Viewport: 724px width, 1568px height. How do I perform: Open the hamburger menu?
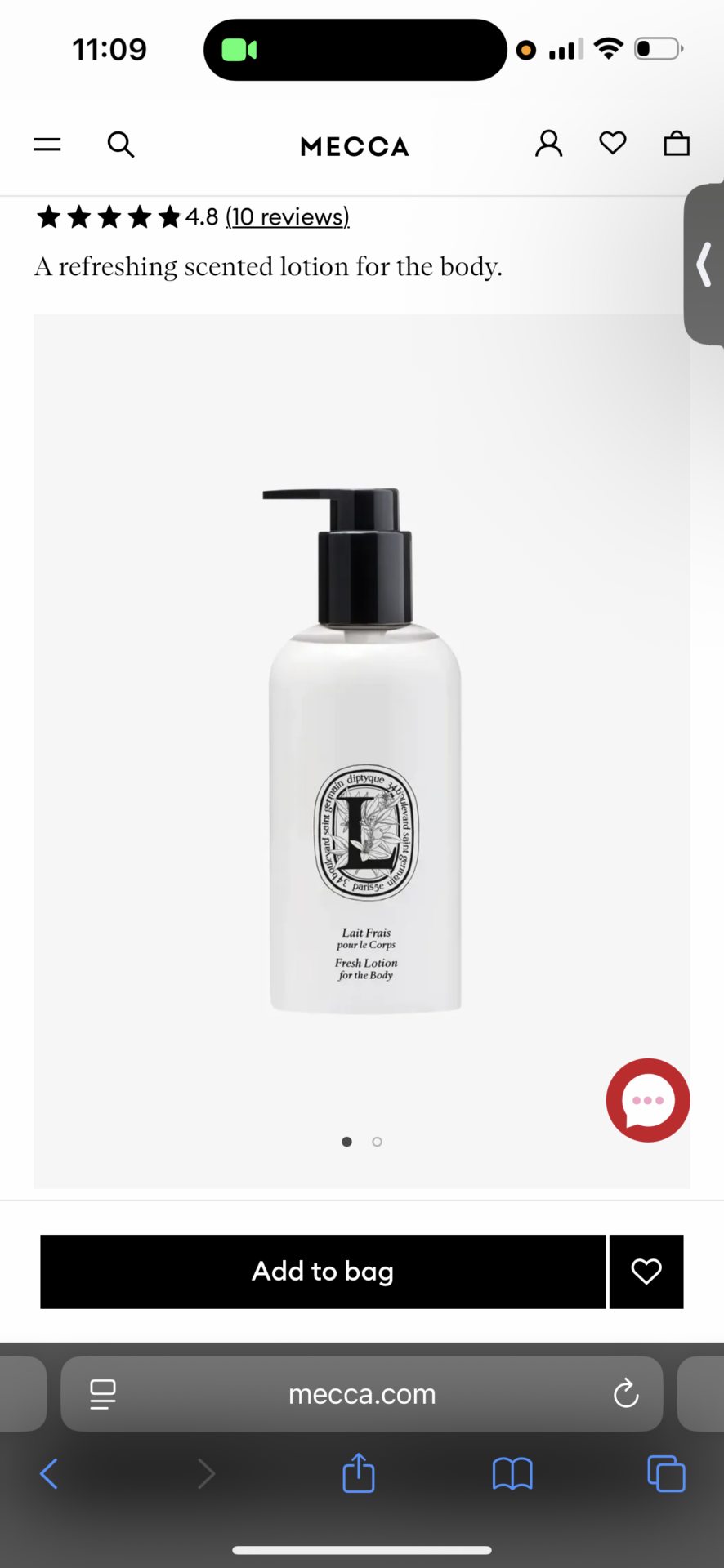pyautogui.click(x=47, y=145)
